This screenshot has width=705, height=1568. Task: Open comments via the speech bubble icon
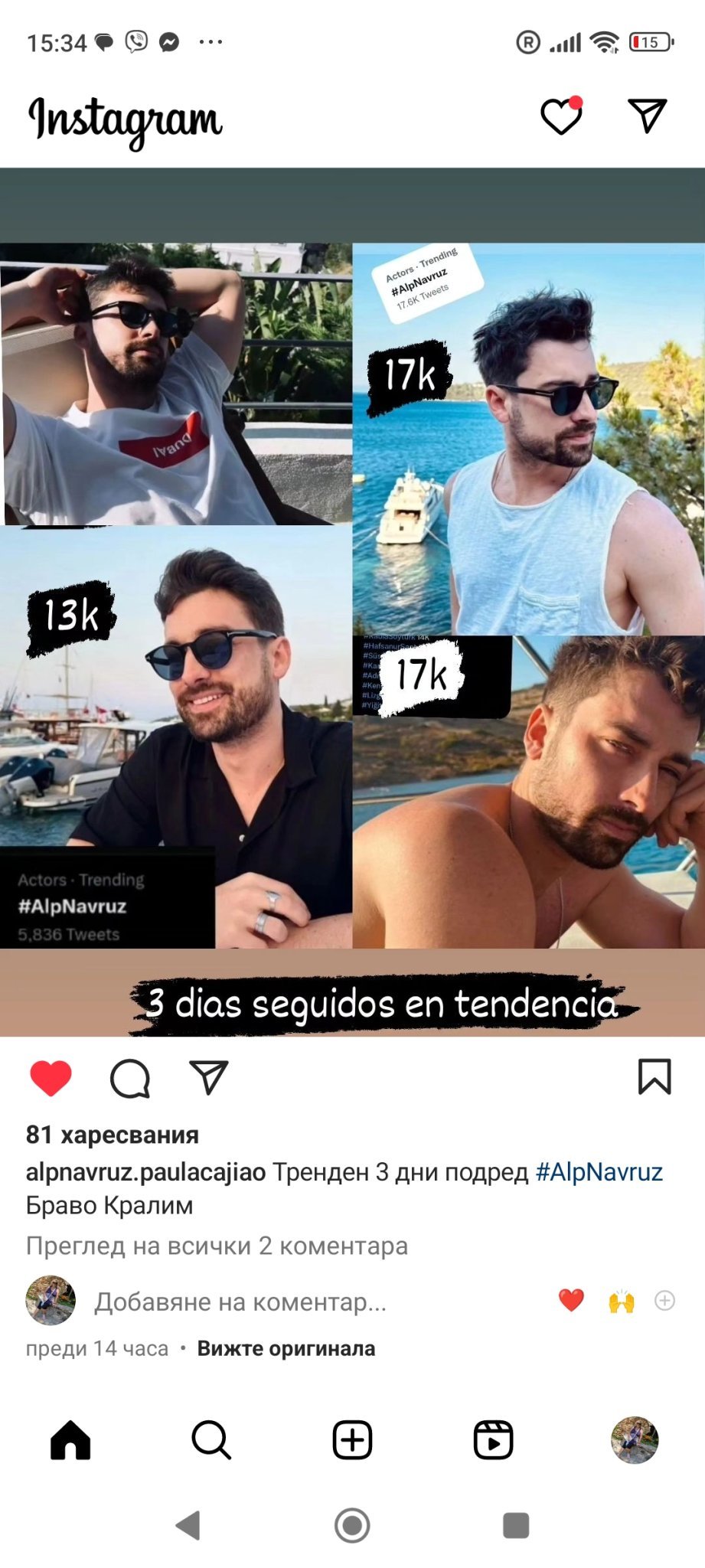[130, 1078]
